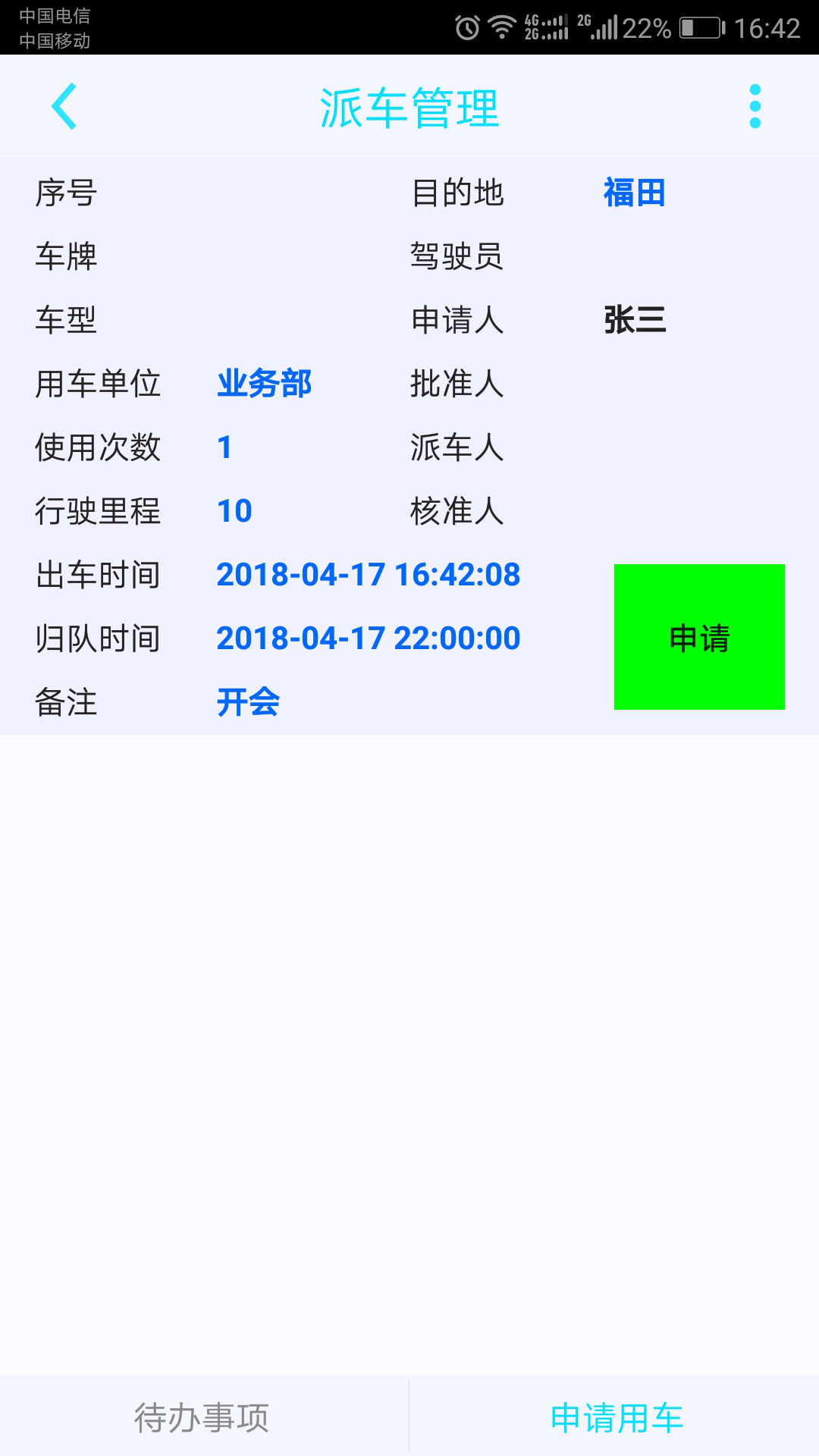819x1456 pixels.
Task: Switch to the 待办事项 tab
Action: (202, 1415)
